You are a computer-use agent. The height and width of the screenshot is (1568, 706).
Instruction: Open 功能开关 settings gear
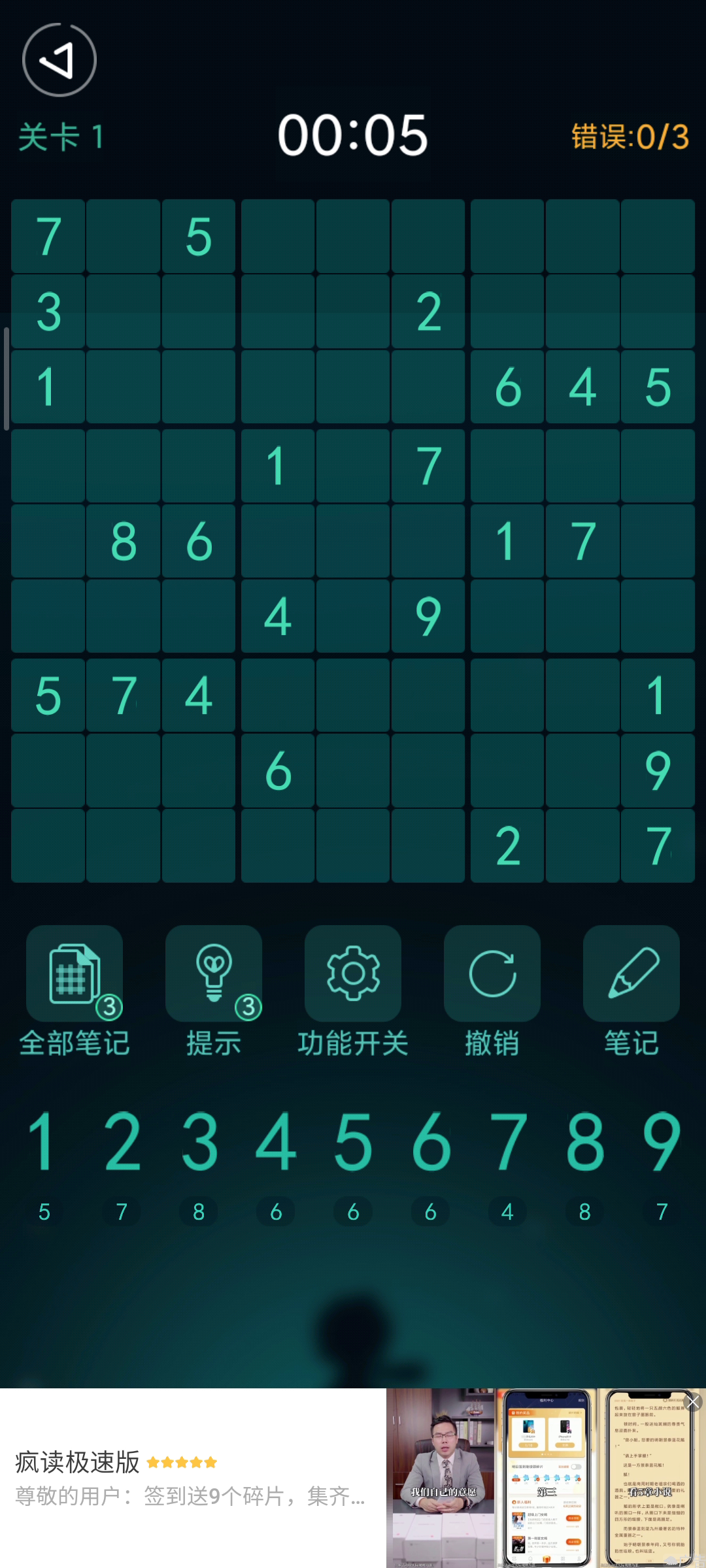coord(353,973)
